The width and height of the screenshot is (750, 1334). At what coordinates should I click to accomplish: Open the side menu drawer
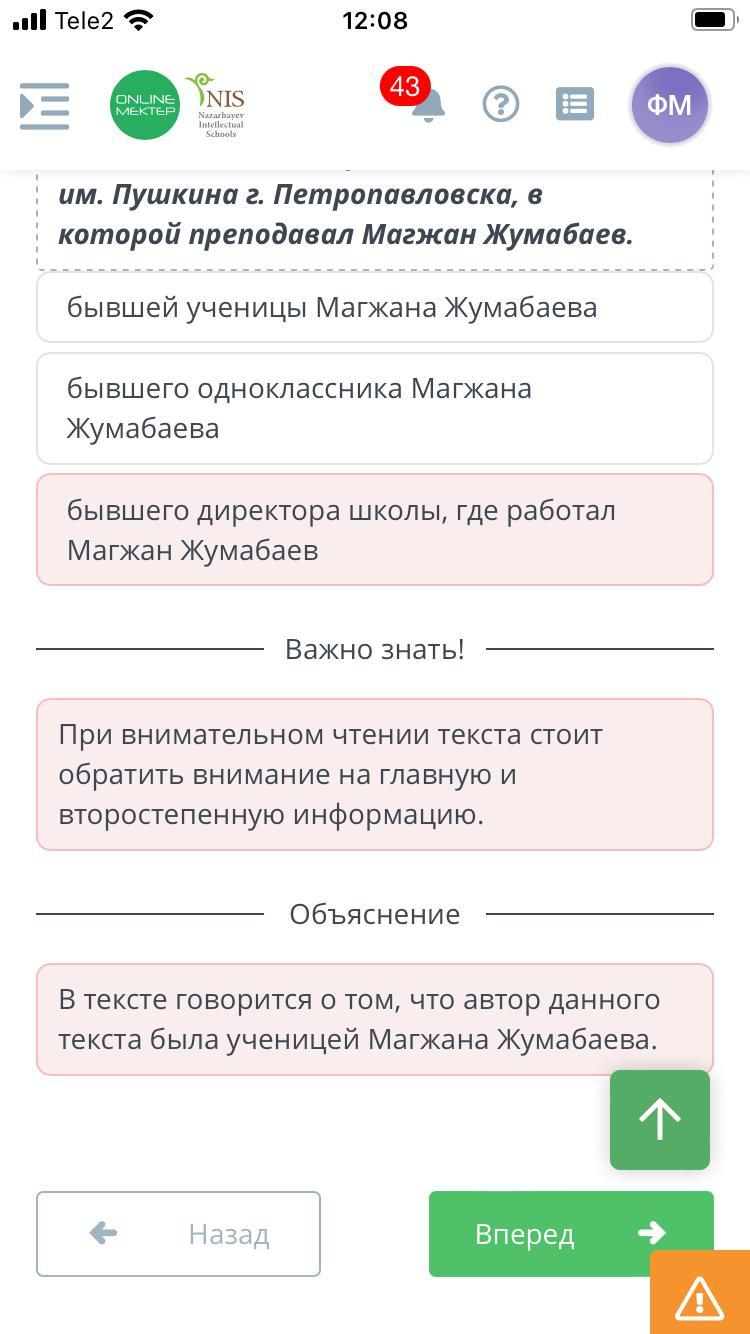tap(44, 106)
